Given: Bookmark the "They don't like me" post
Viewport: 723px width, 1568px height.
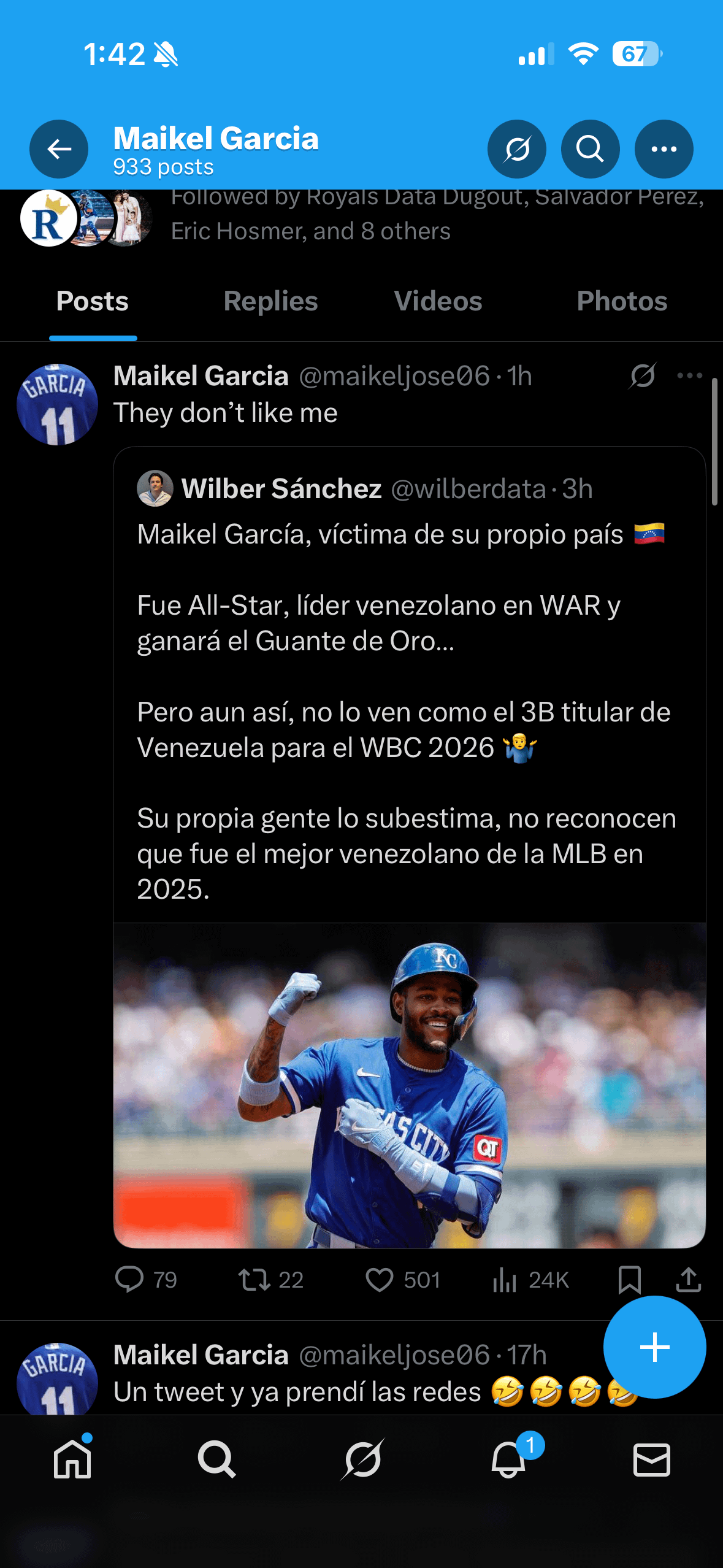Looking at the screenshot, I should pyautogui.click(x=630, y=1280).
